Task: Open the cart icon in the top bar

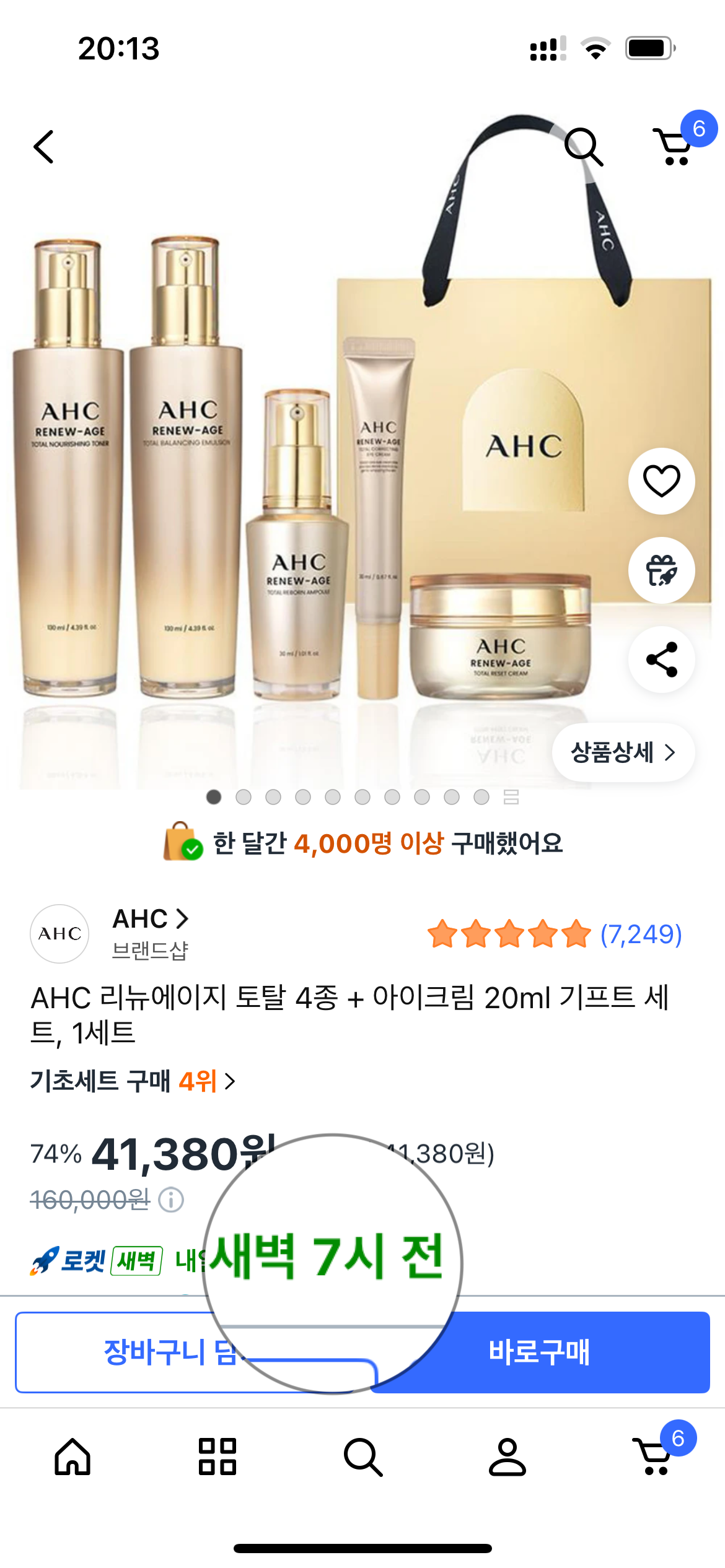Action: [674, 147]
